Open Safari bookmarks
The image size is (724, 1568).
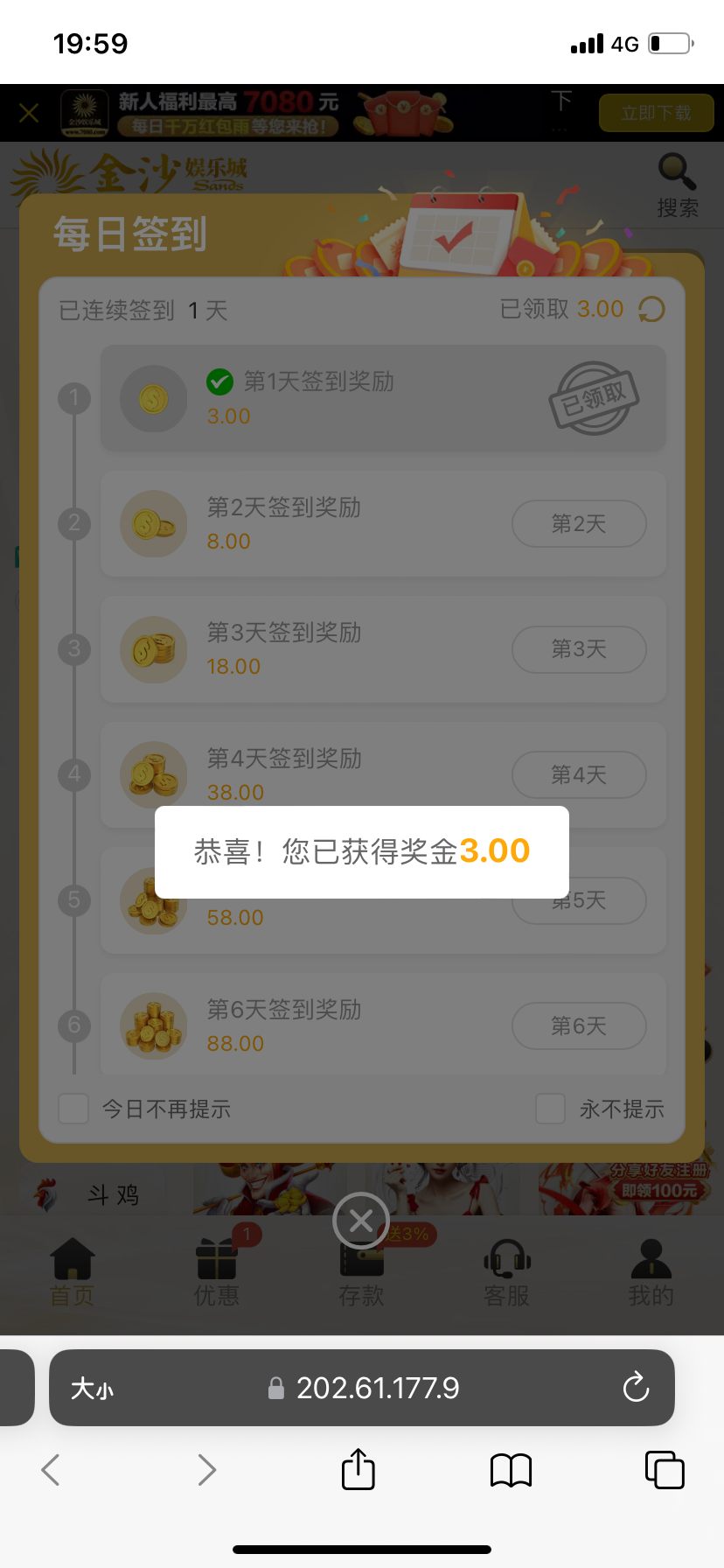511,1470
